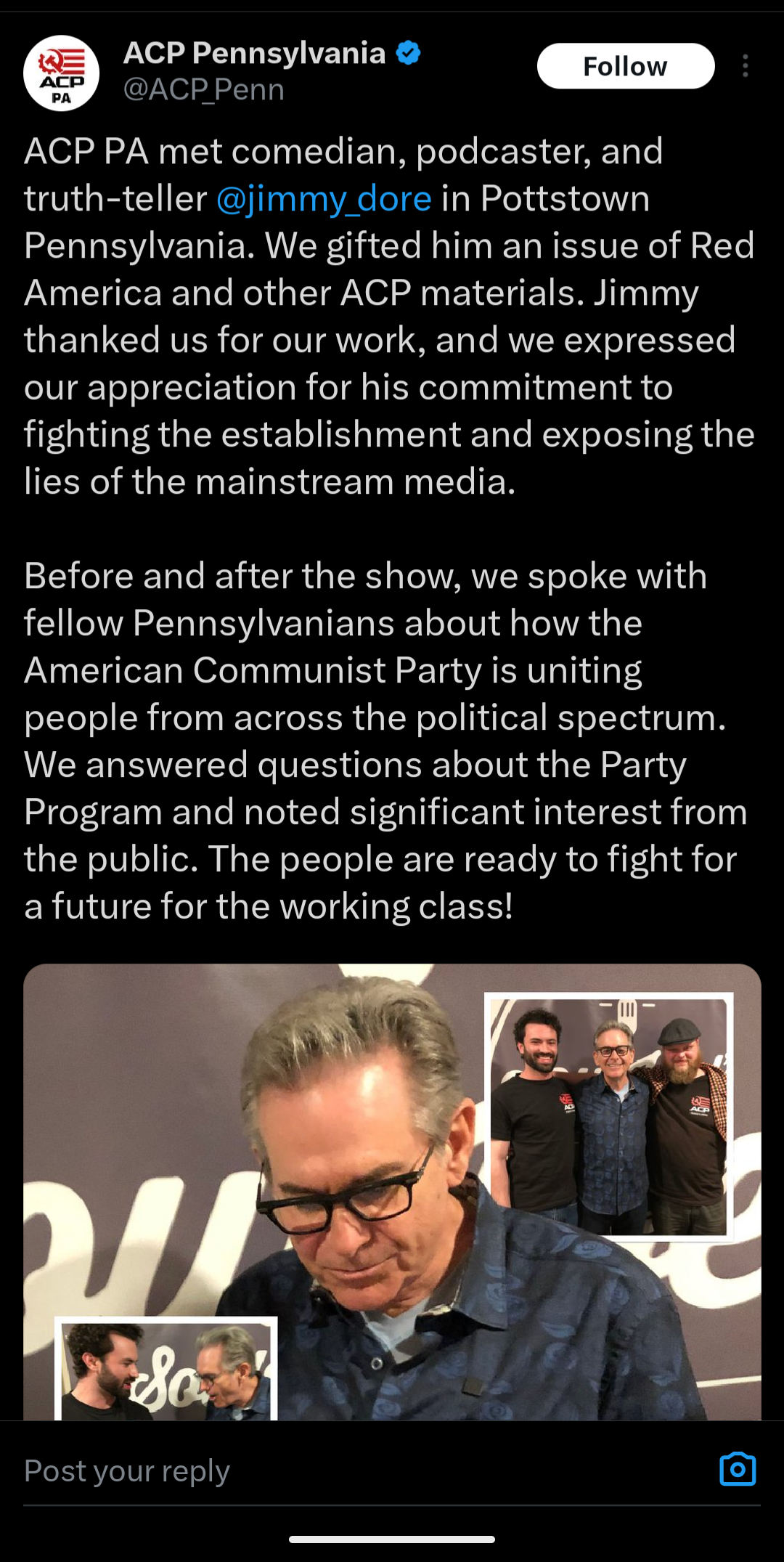Open the attached photo in the post
784x1562 pixels.
click(x=392, y=1191)
